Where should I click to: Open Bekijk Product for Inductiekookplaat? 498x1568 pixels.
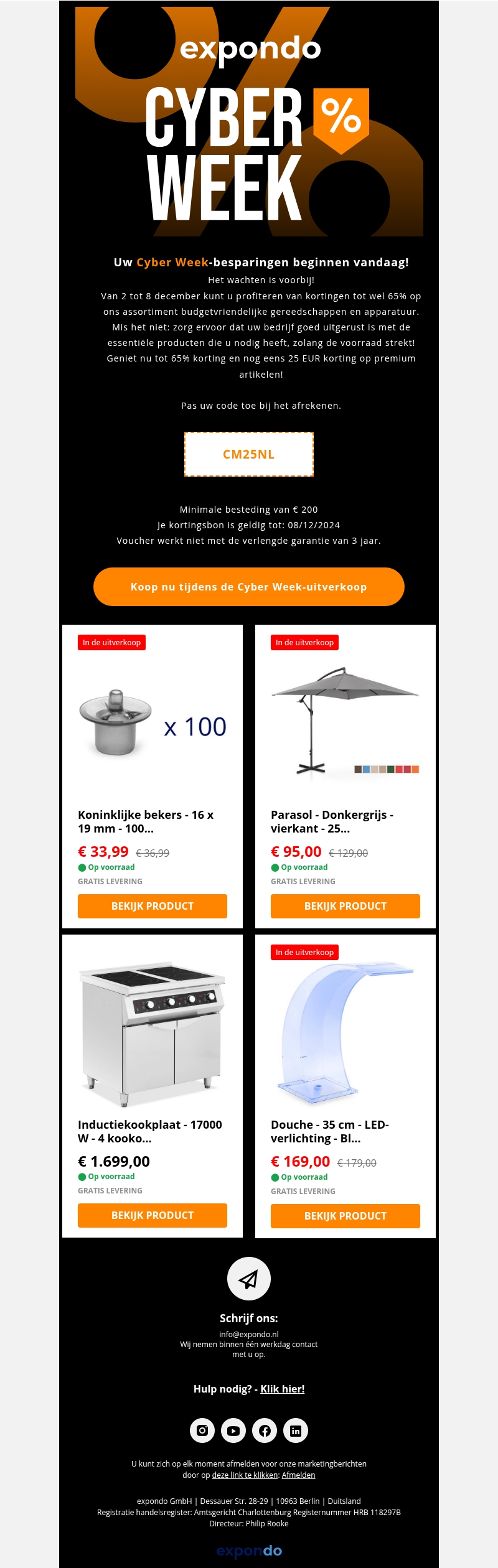[x=152, y=1215]
